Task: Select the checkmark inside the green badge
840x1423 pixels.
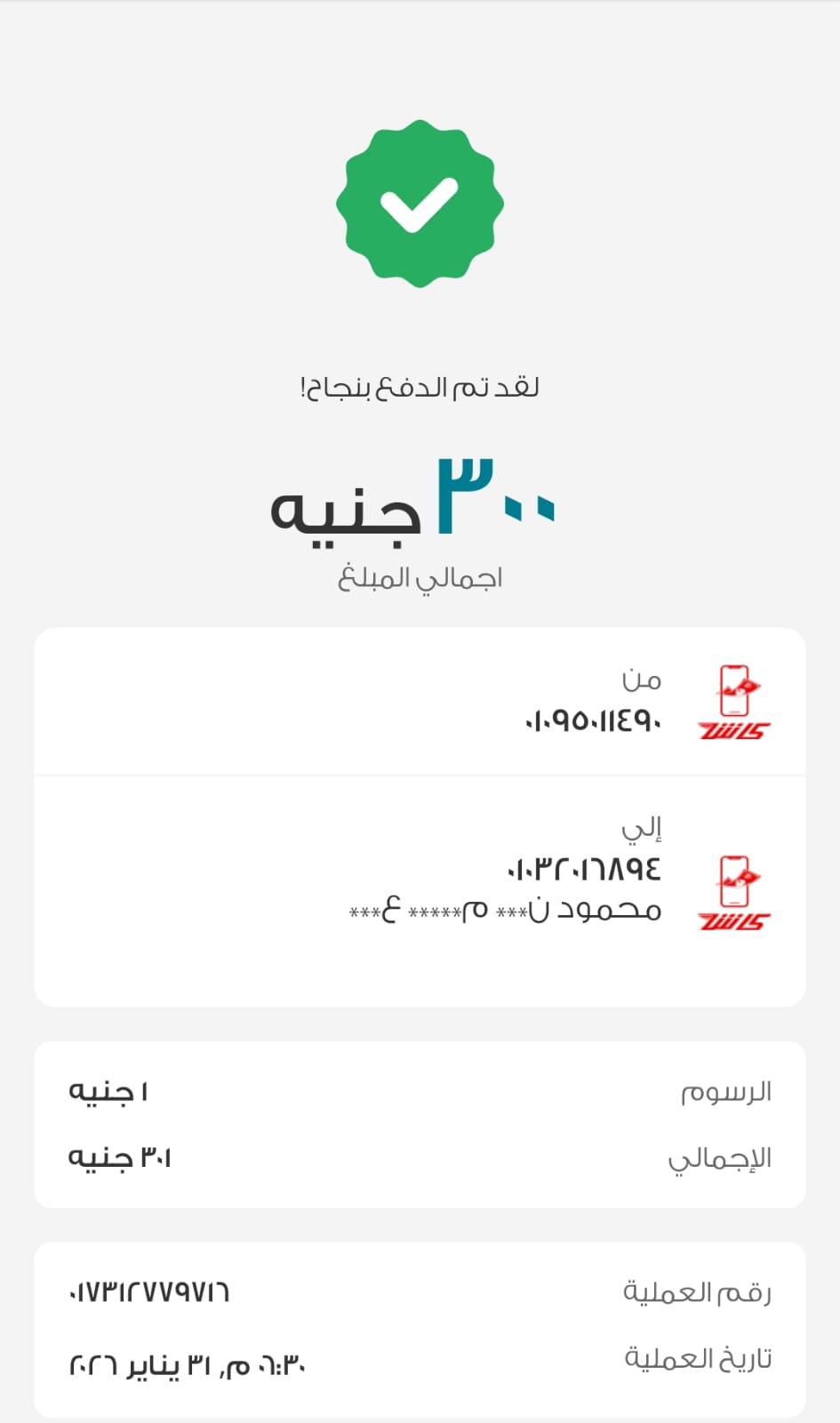Action: pyautogui.click(x=420, y=203)
